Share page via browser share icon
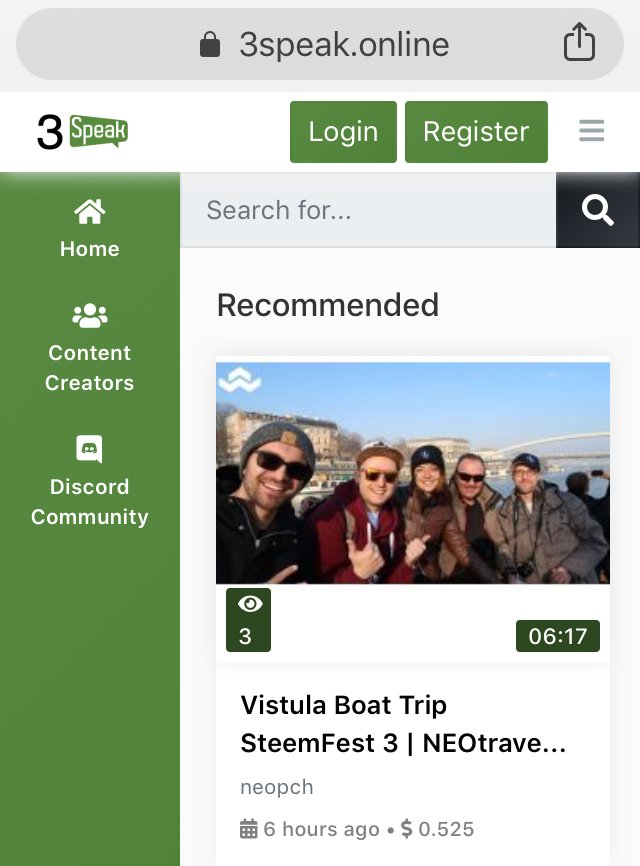The width and height of the screenshot is (640, 866). (x=579, y=44)
